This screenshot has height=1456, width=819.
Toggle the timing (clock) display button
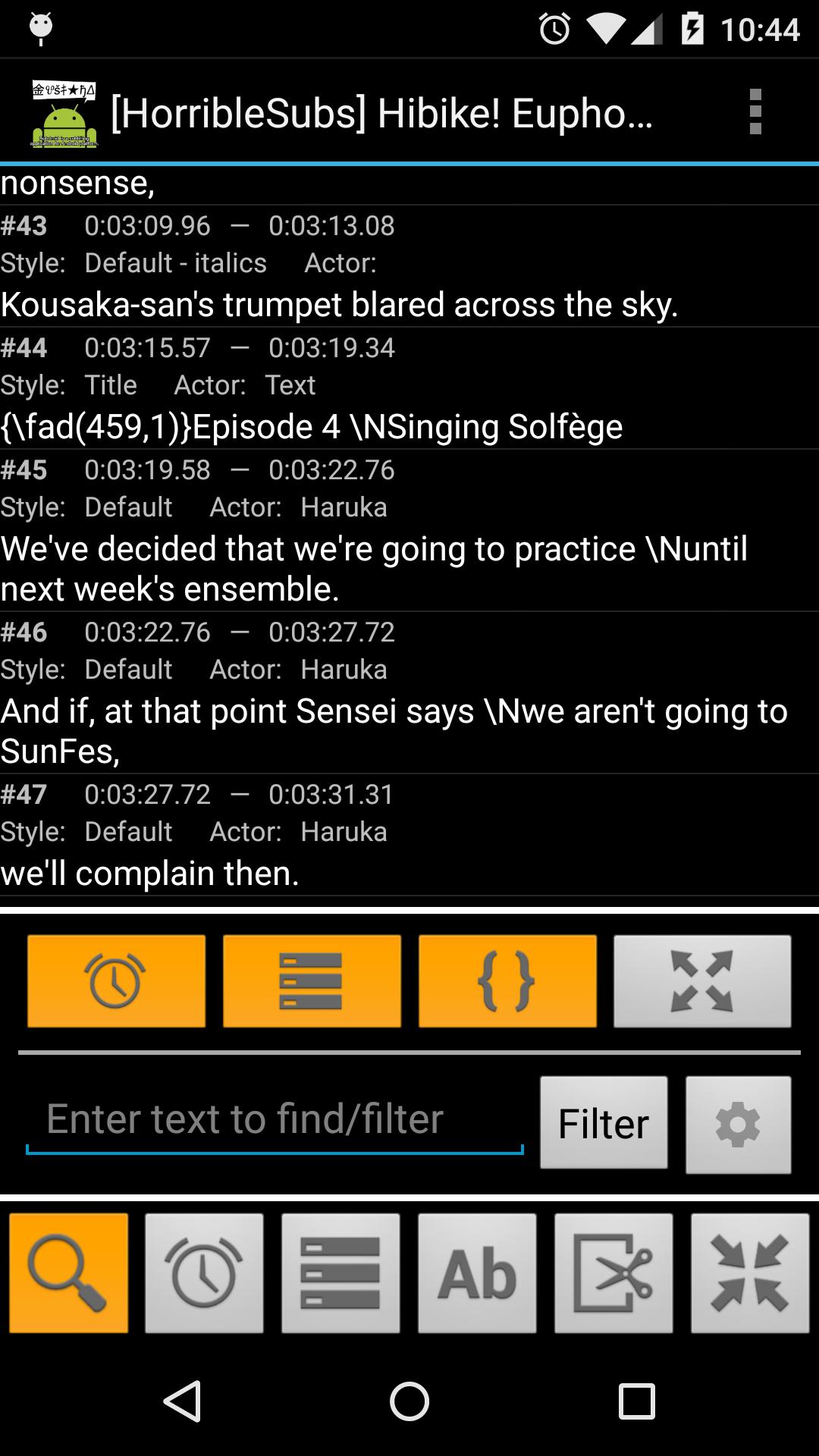point(116,981)
